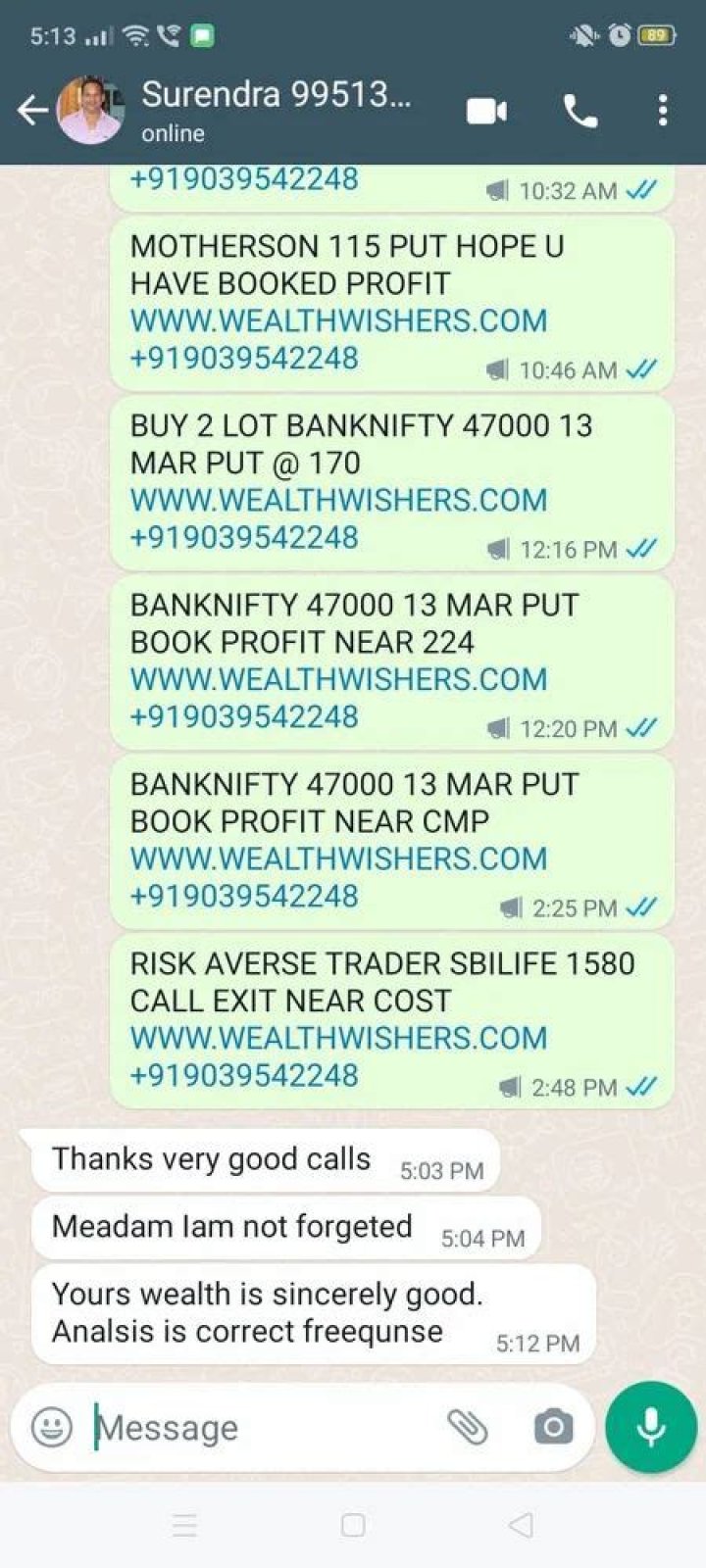Tap the back arrow in chat header

click(x=31, y=111)
